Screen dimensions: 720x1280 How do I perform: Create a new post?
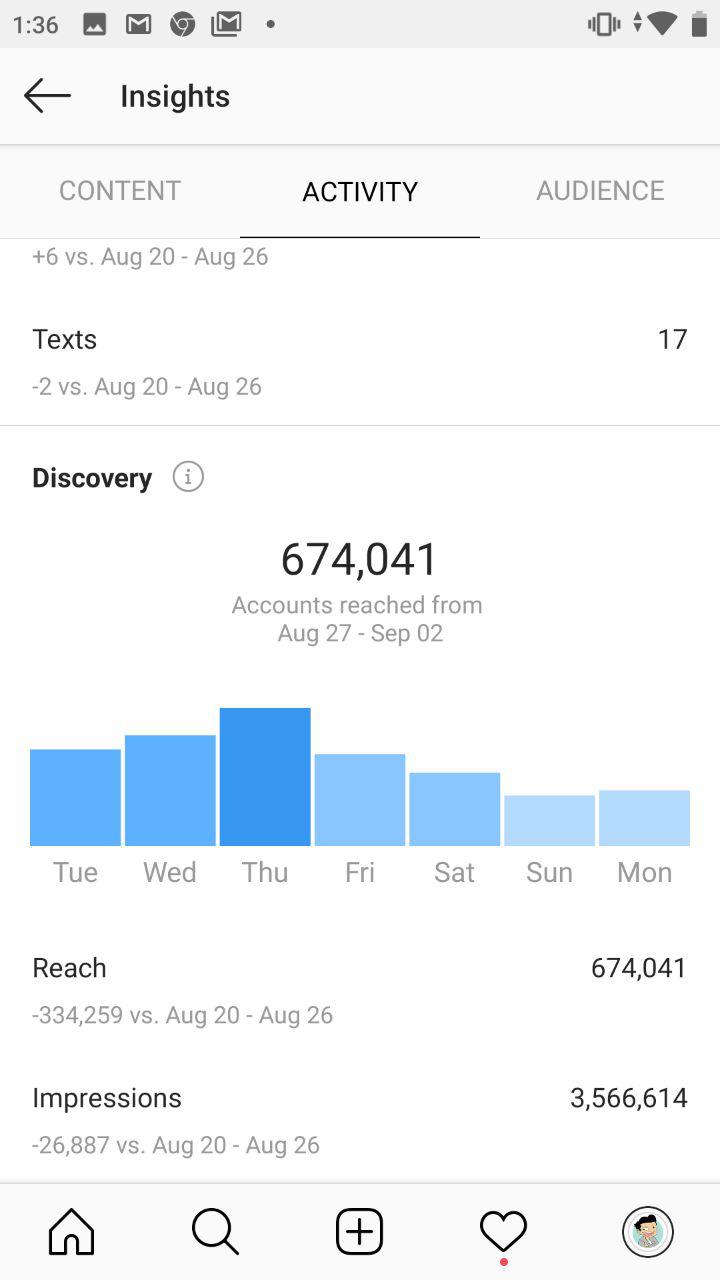[359, 1231]
